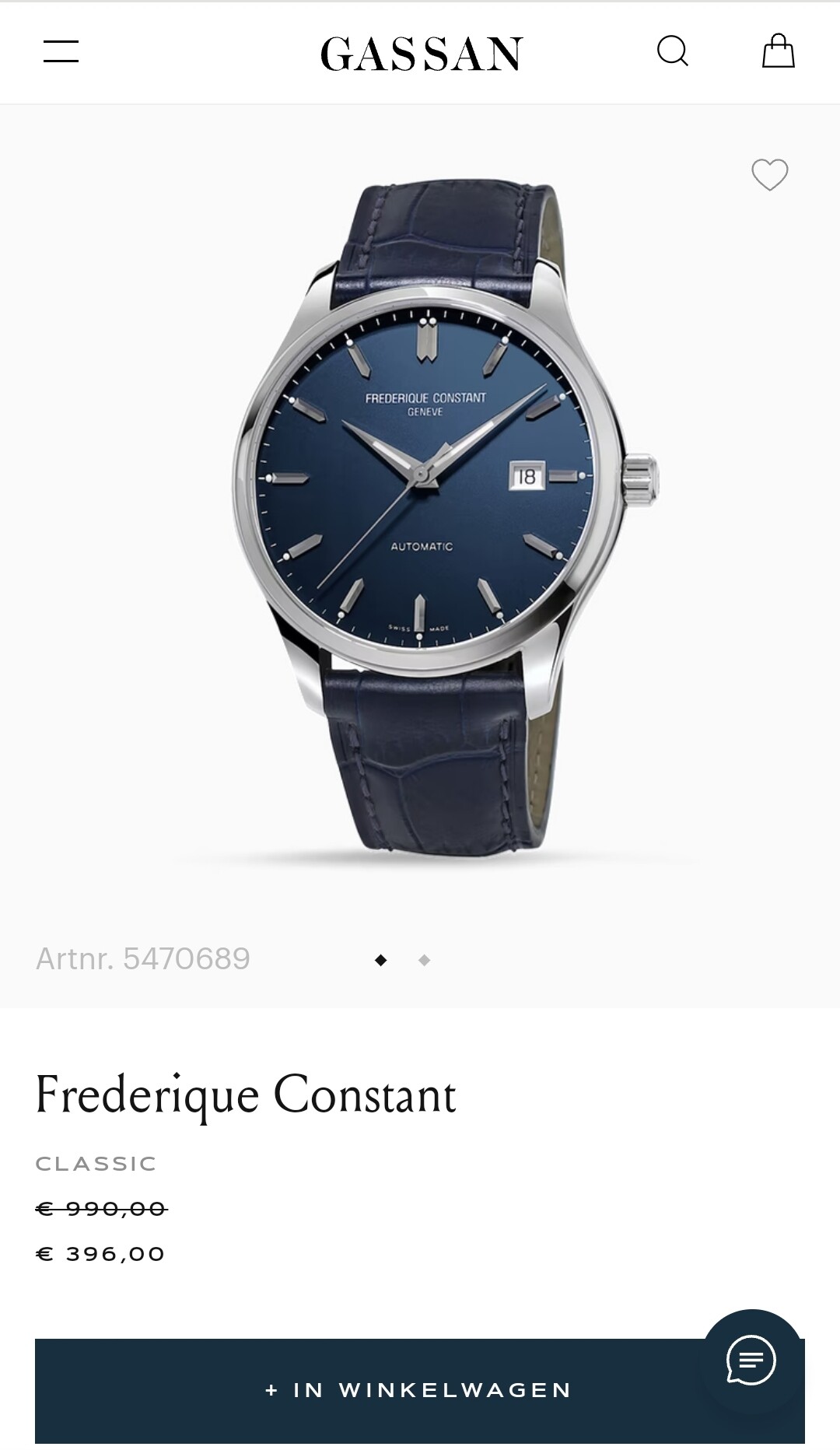The height and width of the screenshot is (1450, 840).
Task: Open the search icon
Action: pos(673,52)
